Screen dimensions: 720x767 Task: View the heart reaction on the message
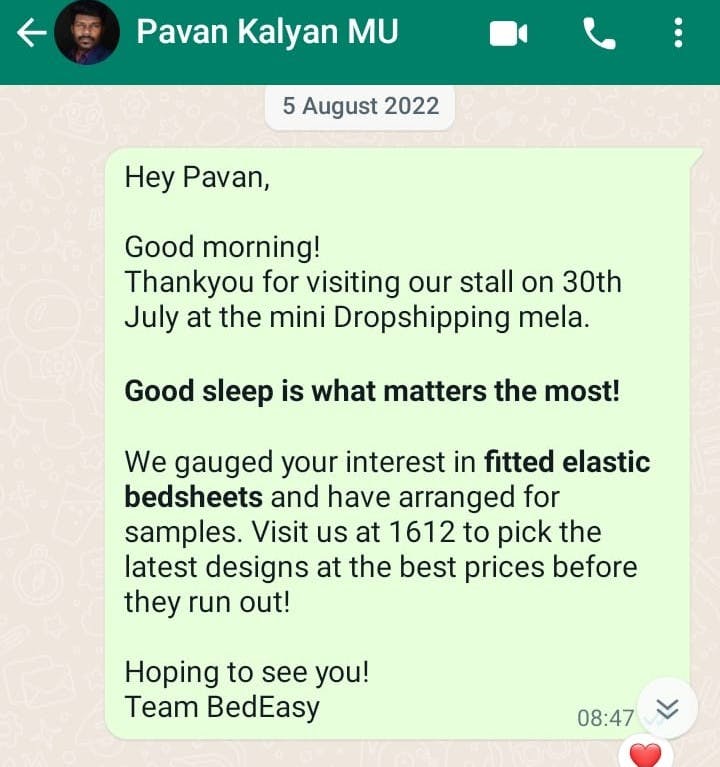(x=646, y=753)
